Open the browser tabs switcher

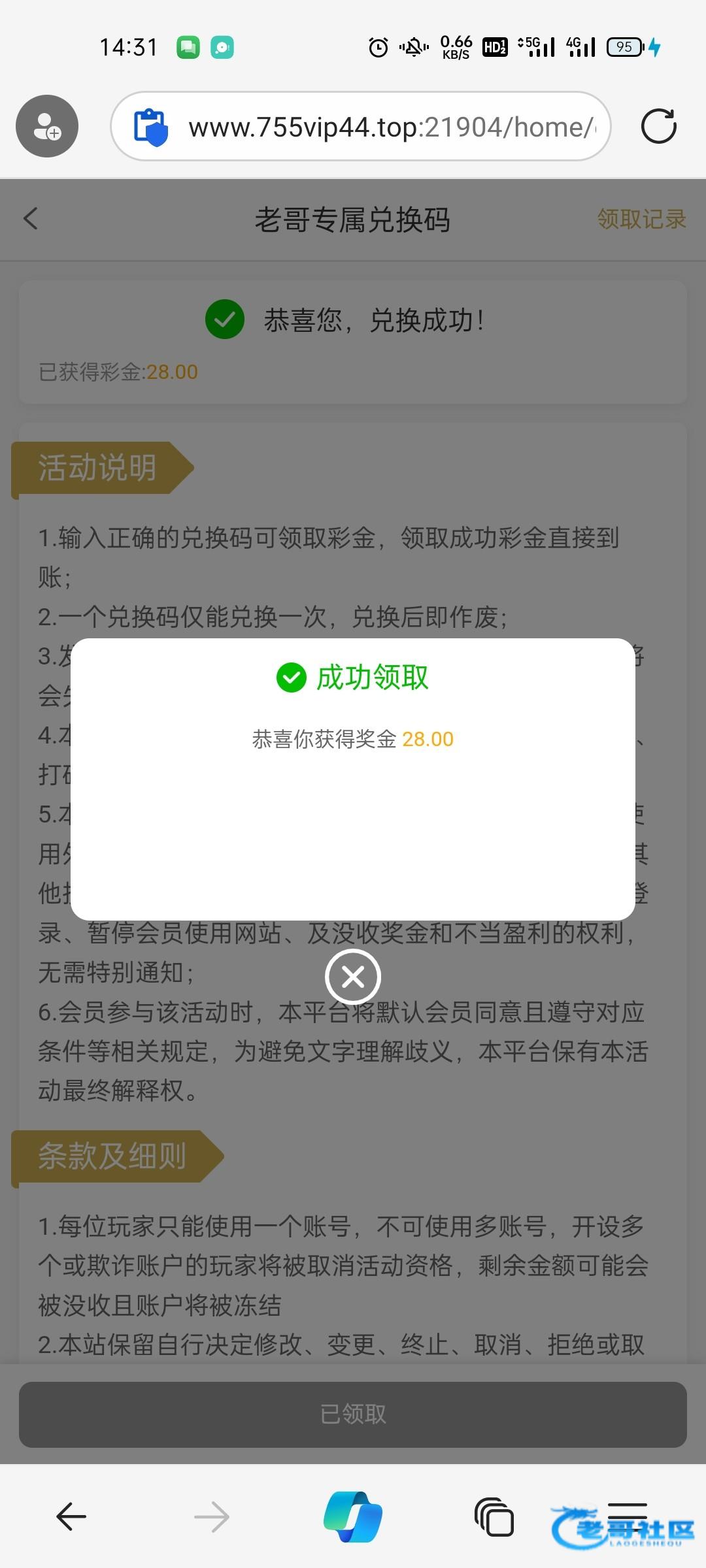494,1516
